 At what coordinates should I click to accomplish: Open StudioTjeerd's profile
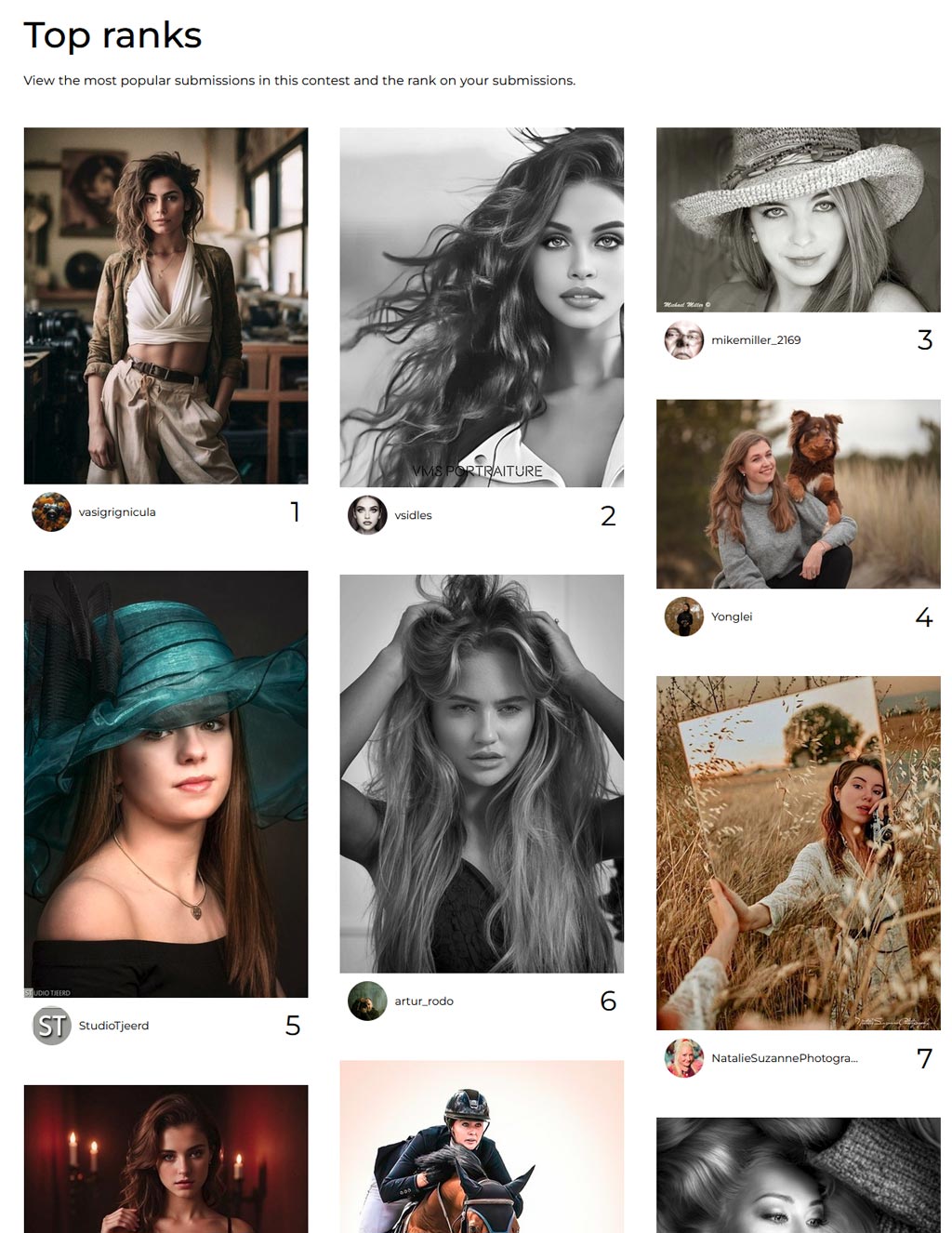(x=113, y=1026)
